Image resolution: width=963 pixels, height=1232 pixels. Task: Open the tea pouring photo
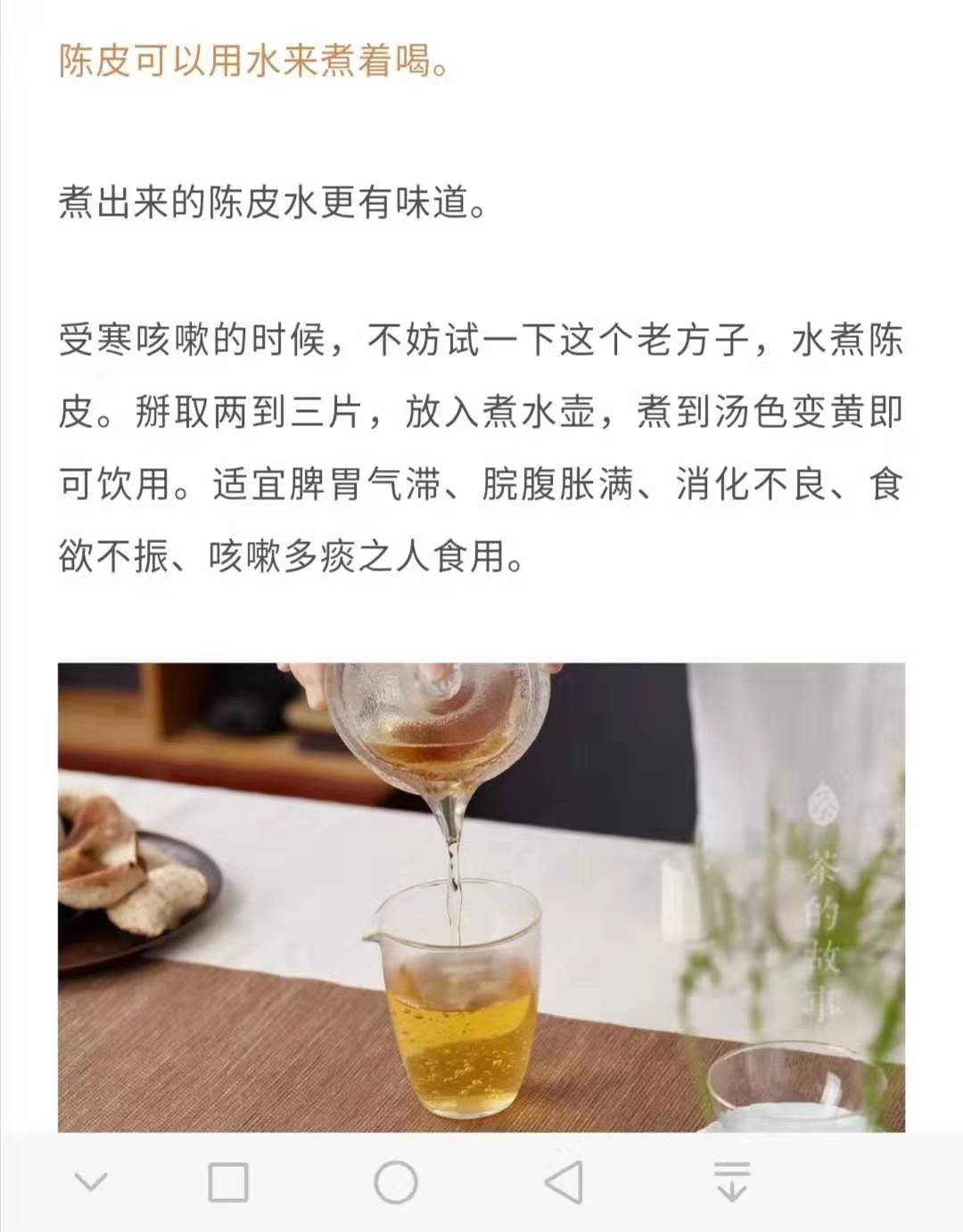click(481, 896)
